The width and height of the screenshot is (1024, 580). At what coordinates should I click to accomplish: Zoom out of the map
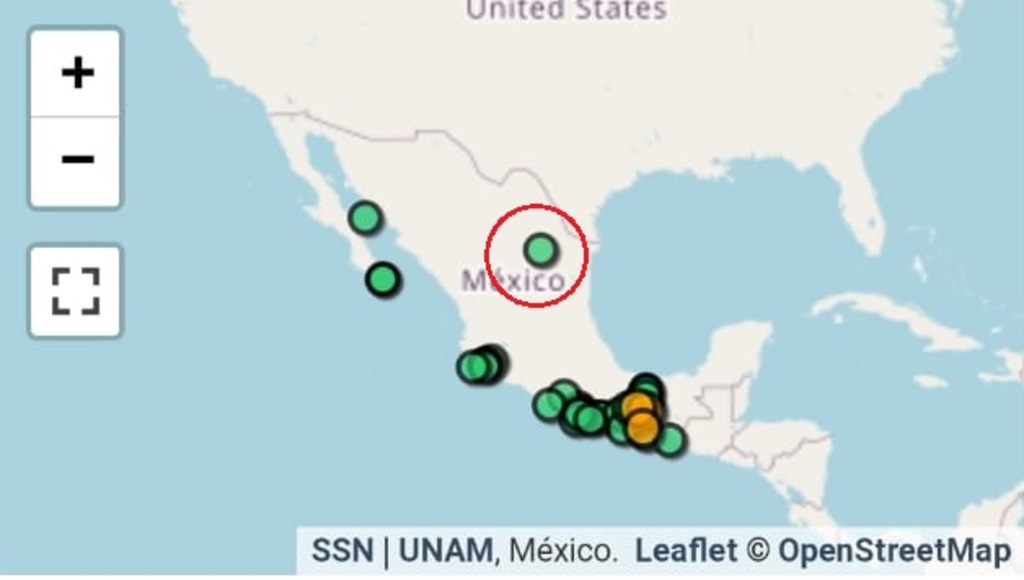[x=76, y=160]
